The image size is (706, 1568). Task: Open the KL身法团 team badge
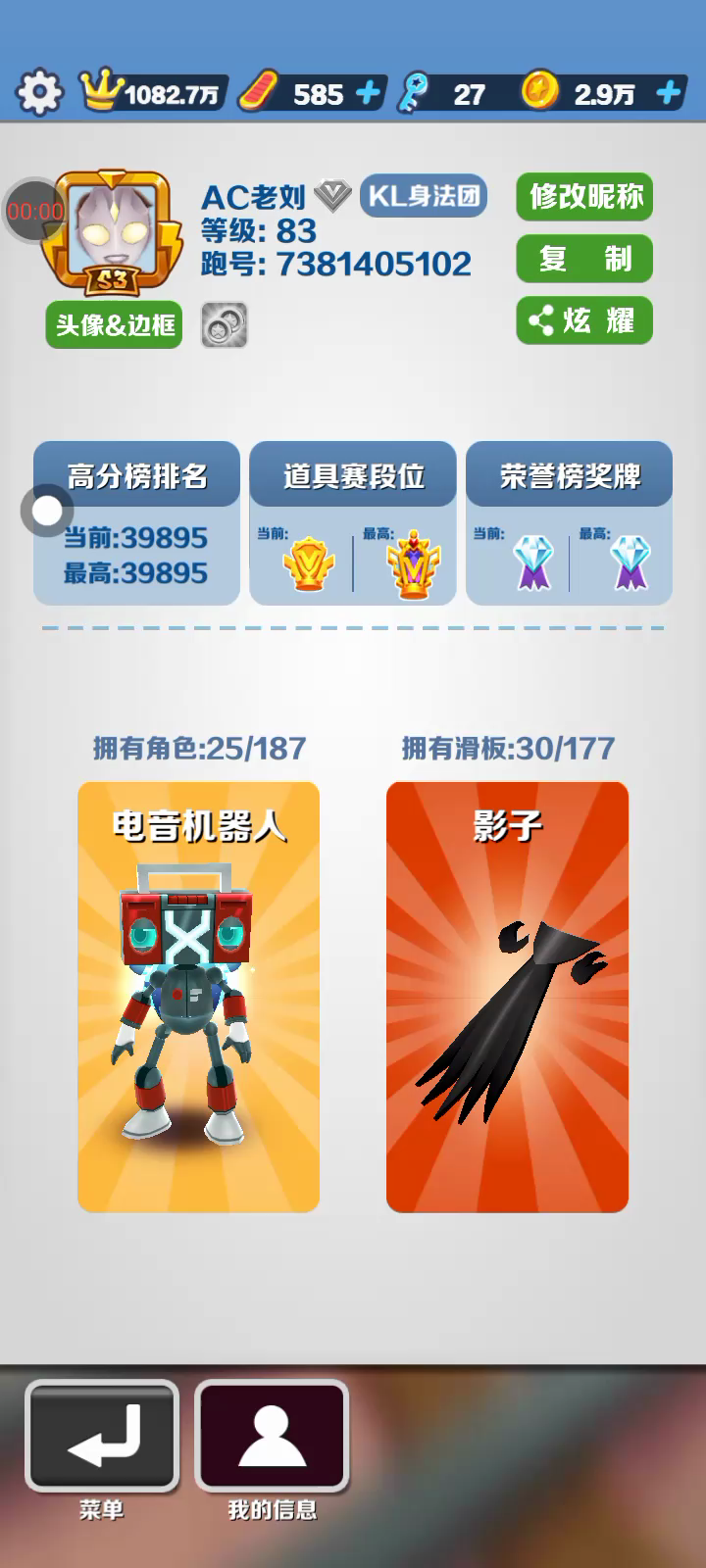(x=425, y=196)
